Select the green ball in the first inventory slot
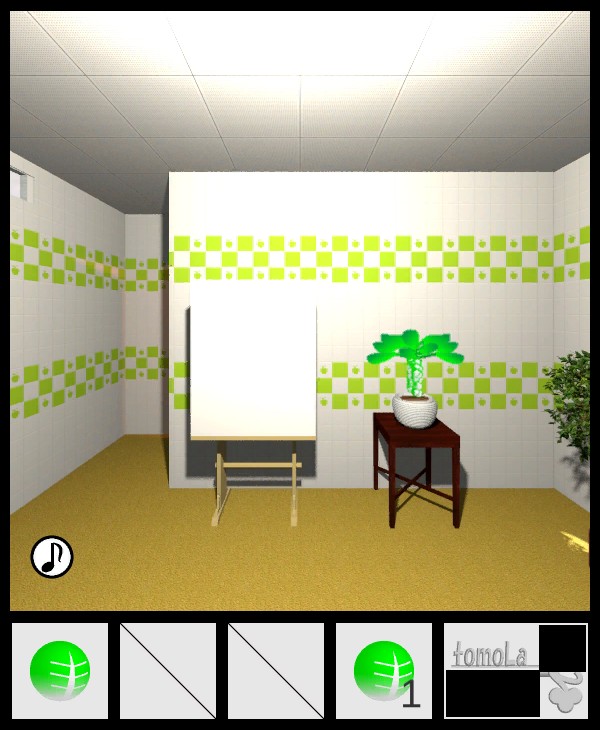Viewport: 600px width, 730px height. click(60, 670)
